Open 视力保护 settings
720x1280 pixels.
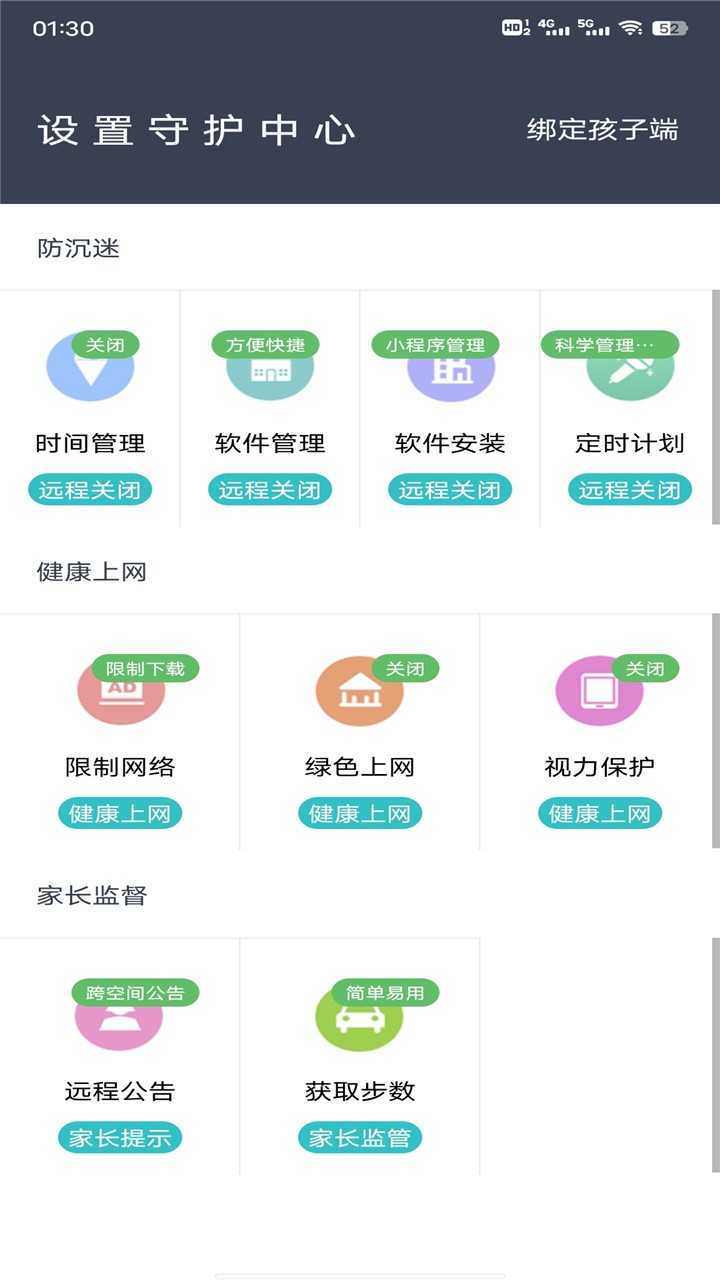[600, 734]
